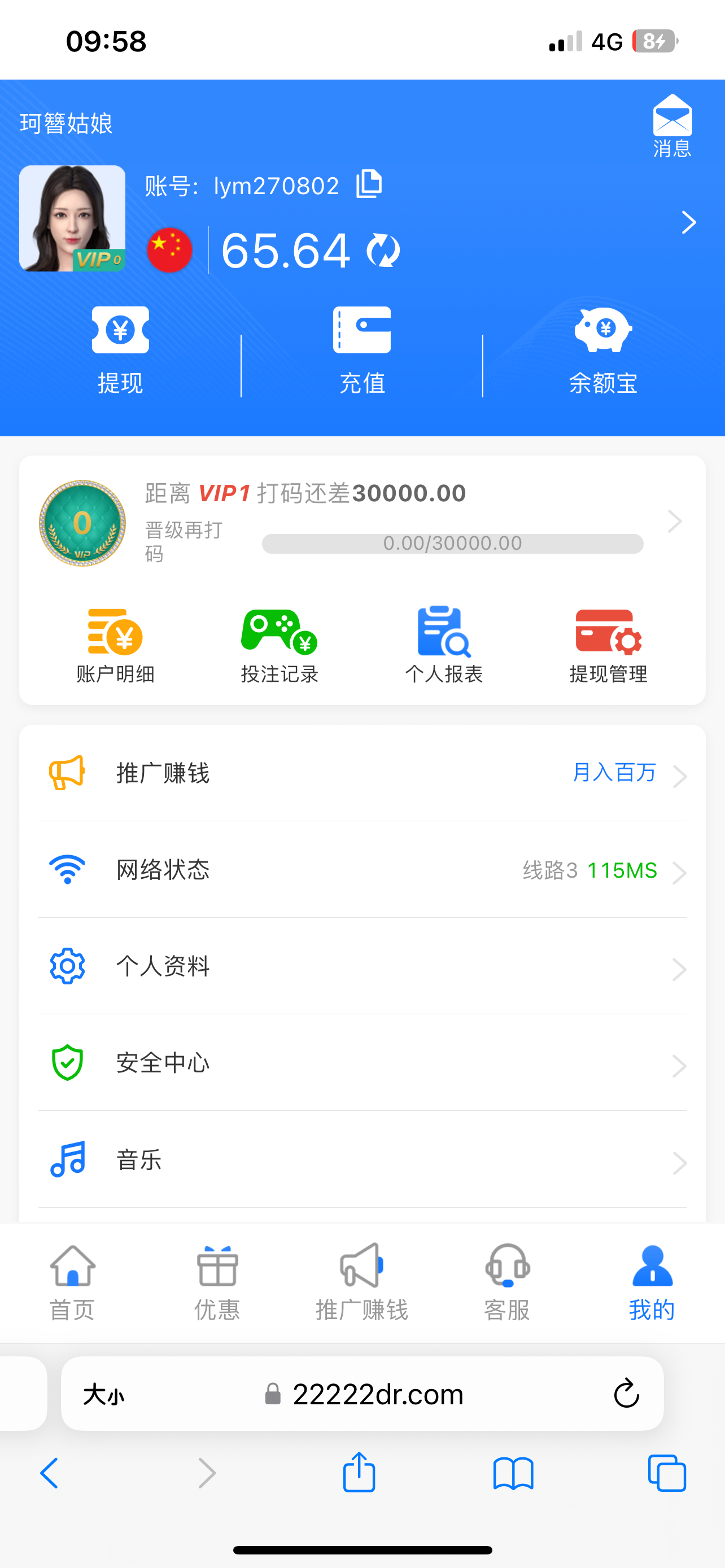Viewport: 725px width, 1568px height.
Task: Open 余额宝 savings
Action: click(x=602, y=350)
